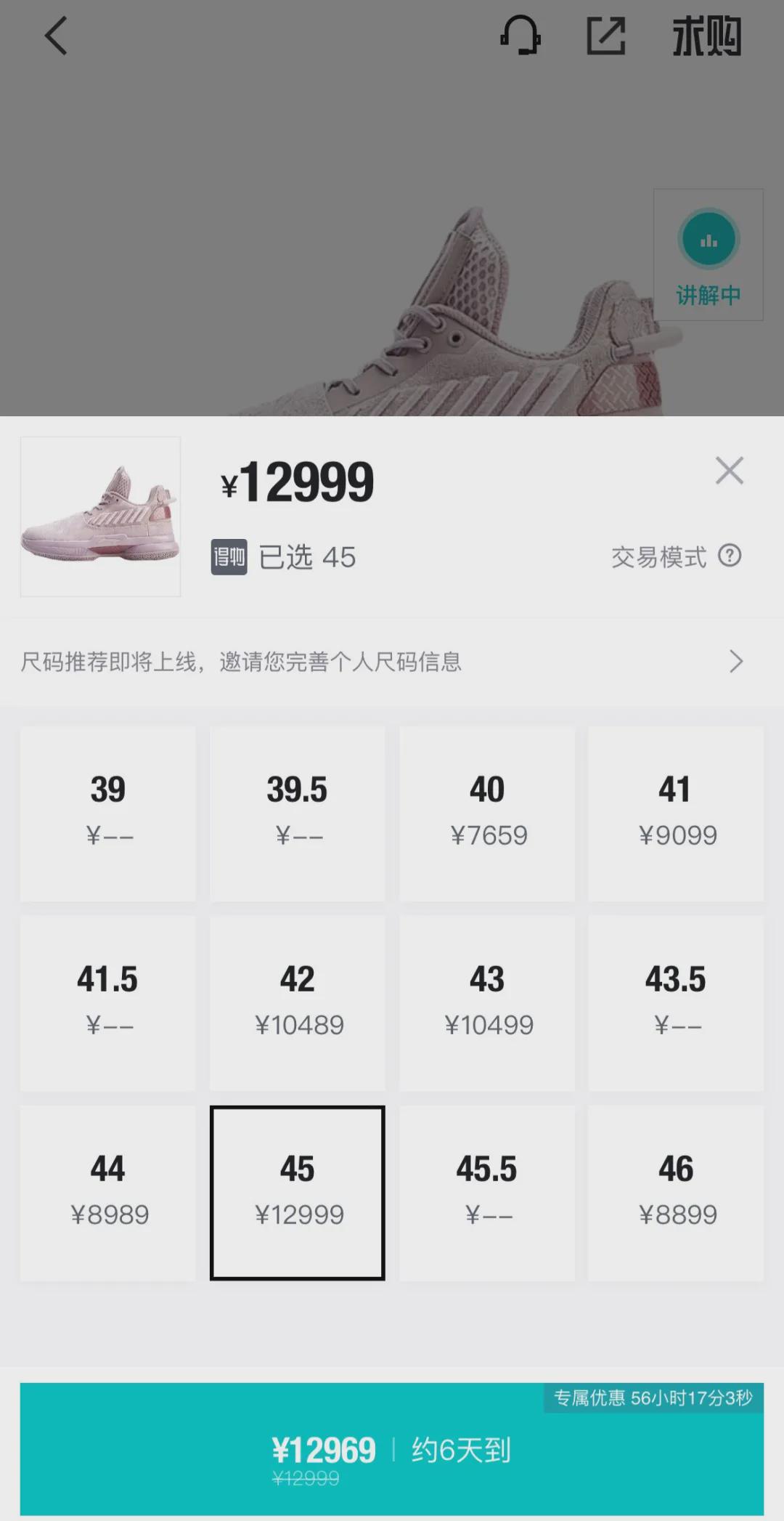
Task: Select the currently chosen size 45
Action: coord(298,1191)
